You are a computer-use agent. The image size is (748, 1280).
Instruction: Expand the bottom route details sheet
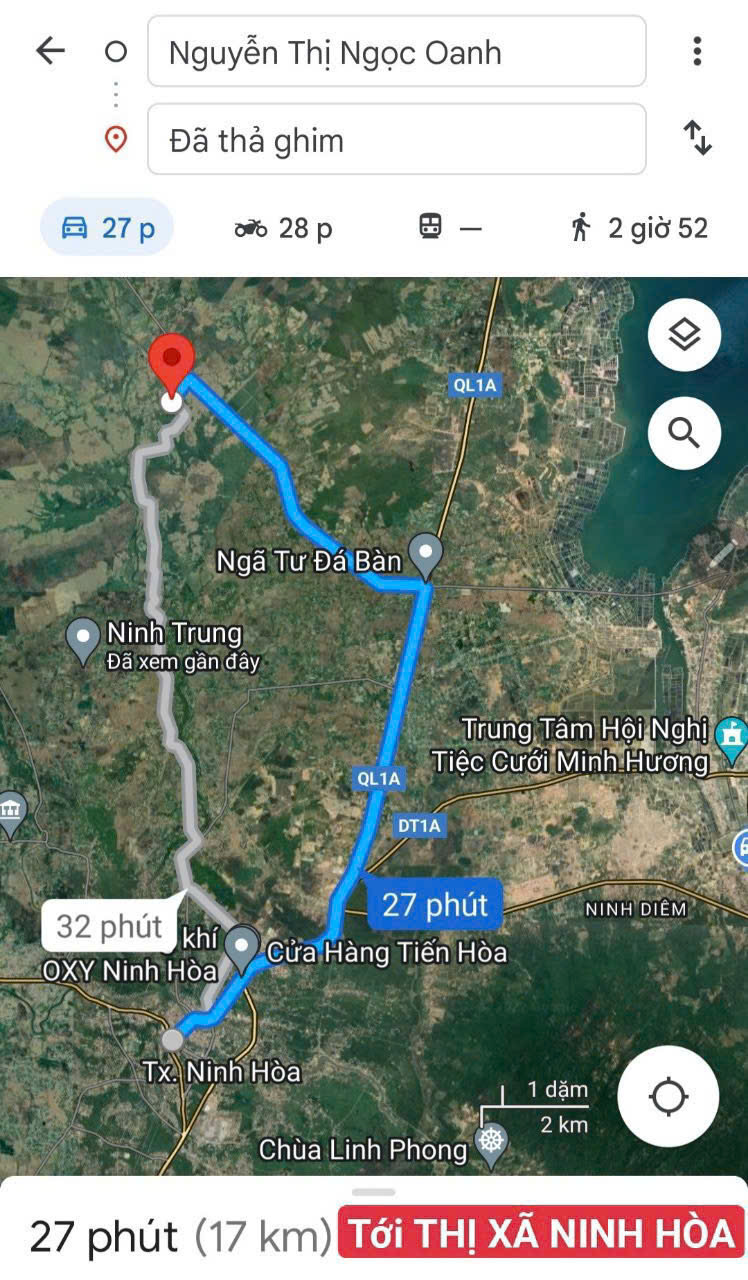tap(374, 1193)
